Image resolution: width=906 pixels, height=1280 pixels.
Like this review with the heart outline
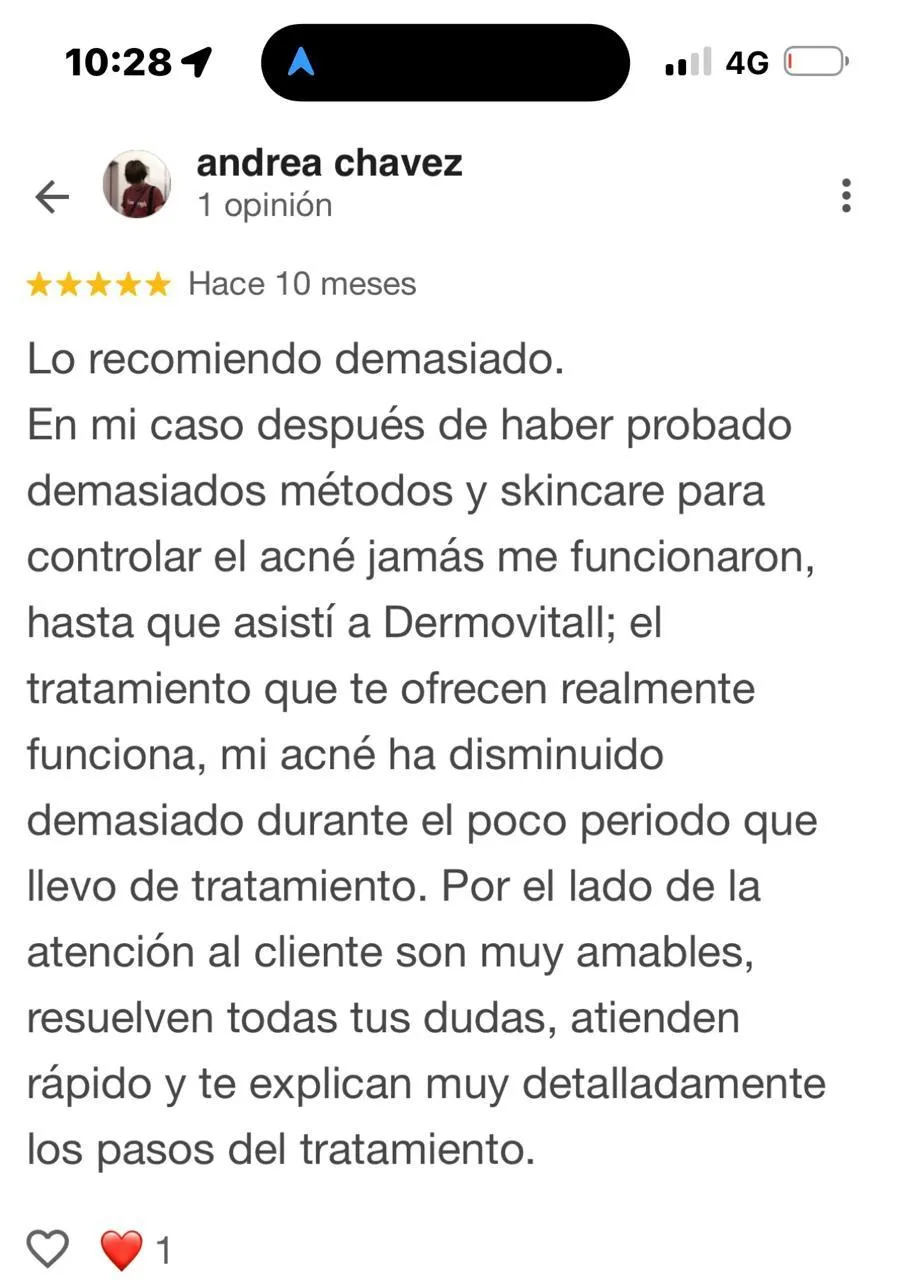(47, 1249)
